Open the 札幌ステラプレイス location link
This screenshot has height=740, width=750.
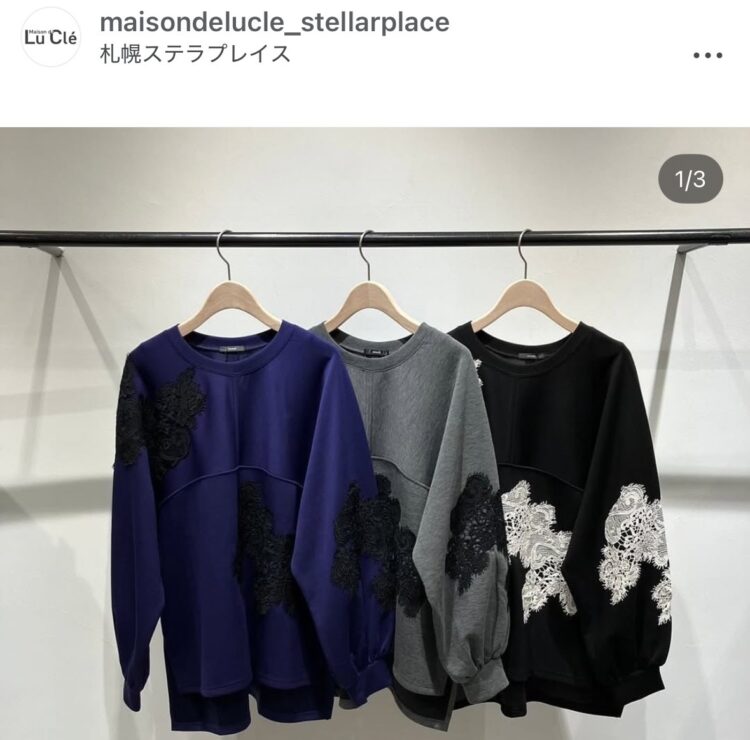tap(196, 53)
